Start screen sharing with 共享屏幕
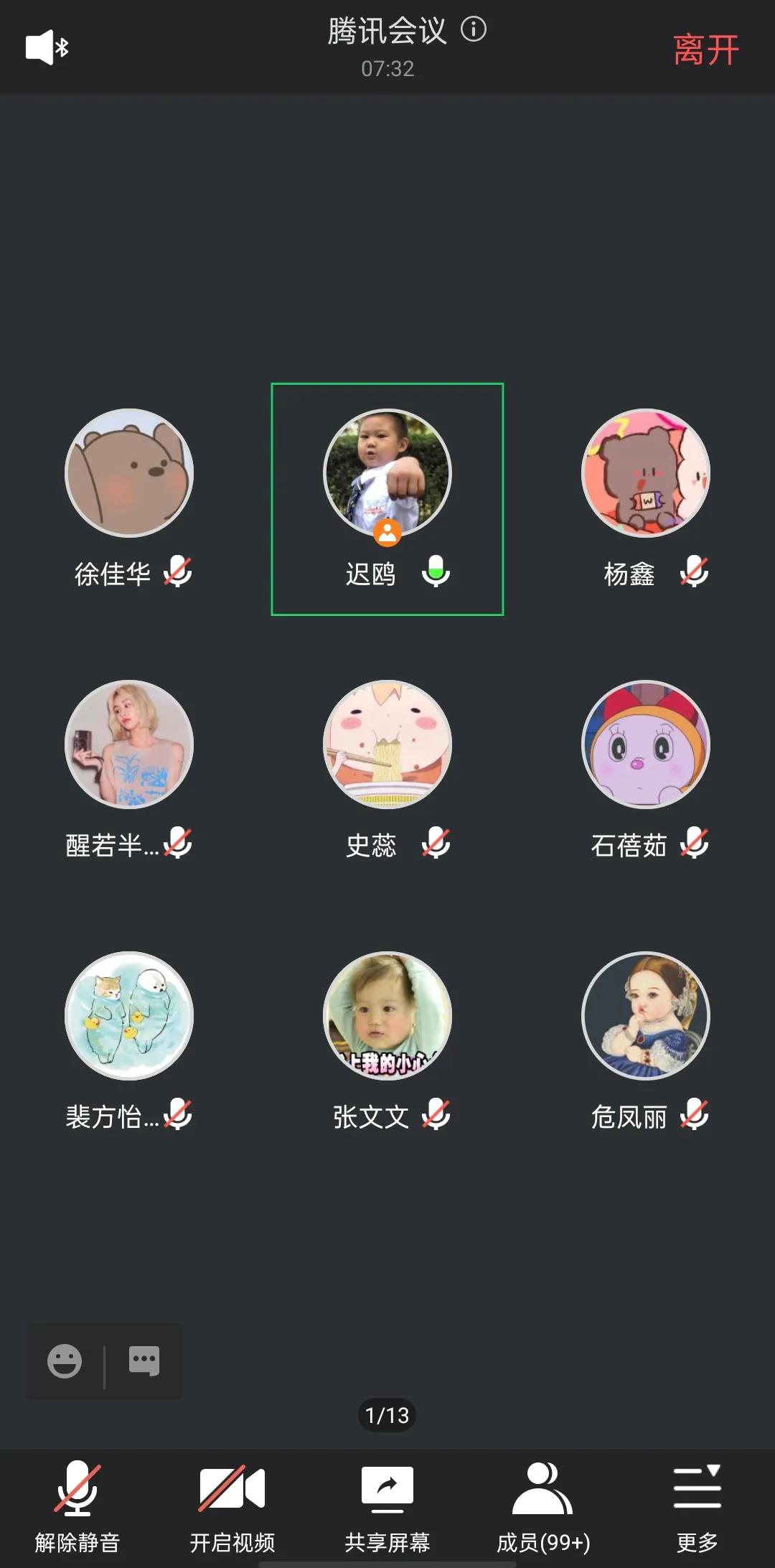 point(387,1501)
